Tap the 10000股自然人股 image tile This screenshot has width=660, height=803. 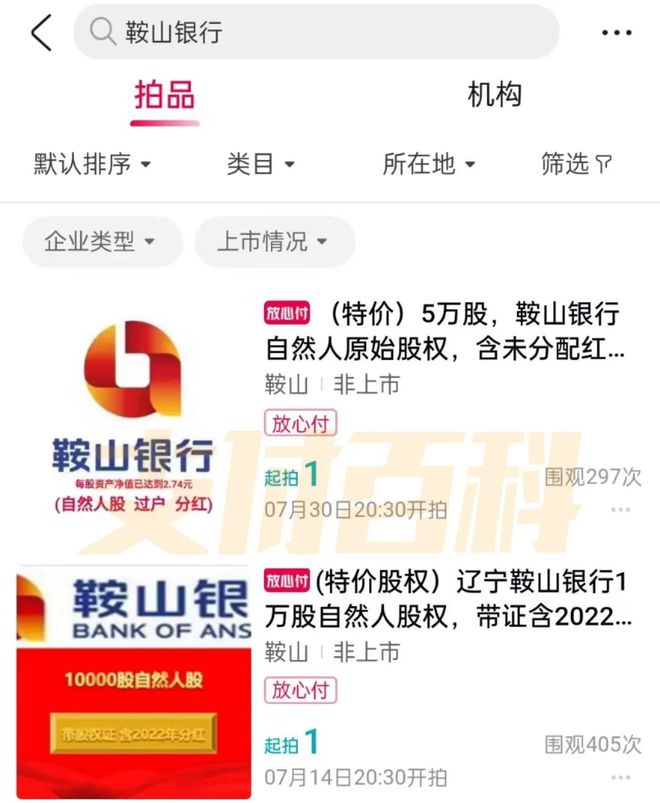coord(132,682)
